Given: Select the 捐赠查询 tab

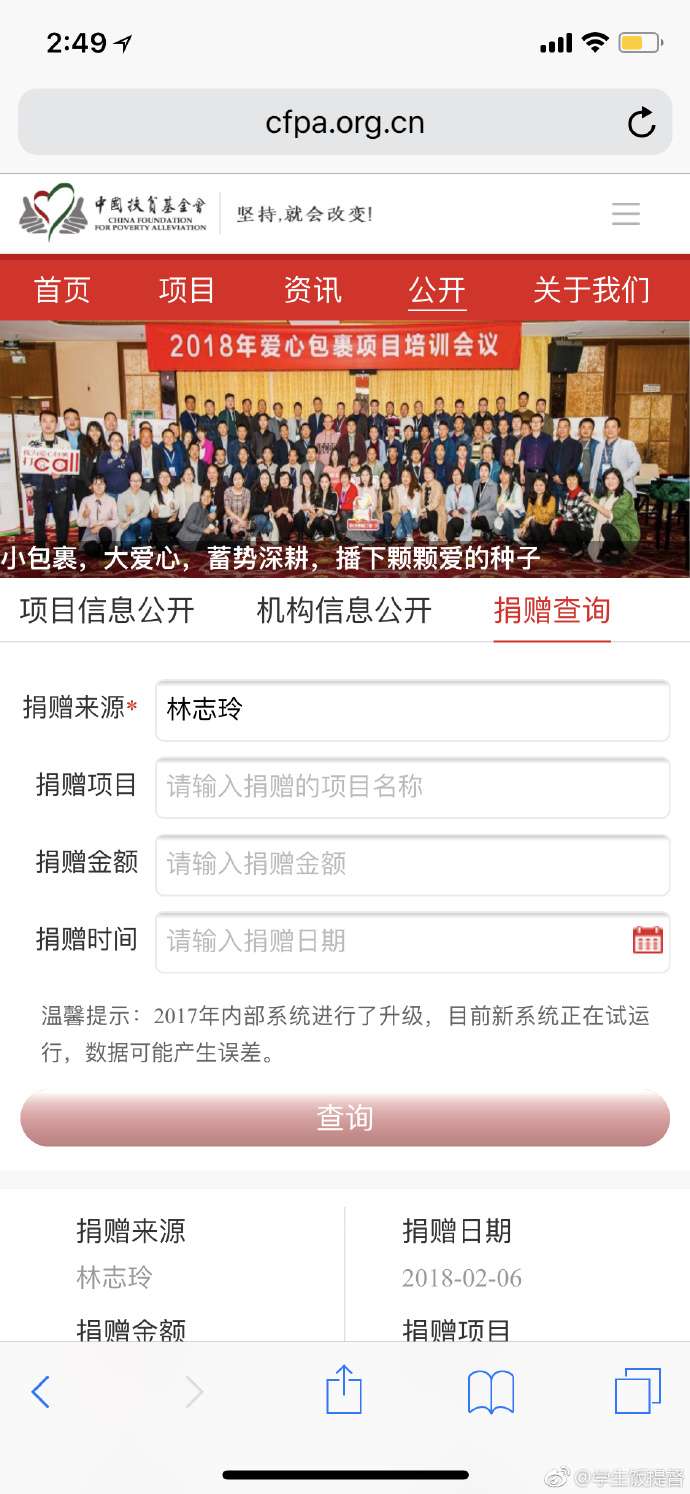Looking at the screenshot, I should point(551,610).
